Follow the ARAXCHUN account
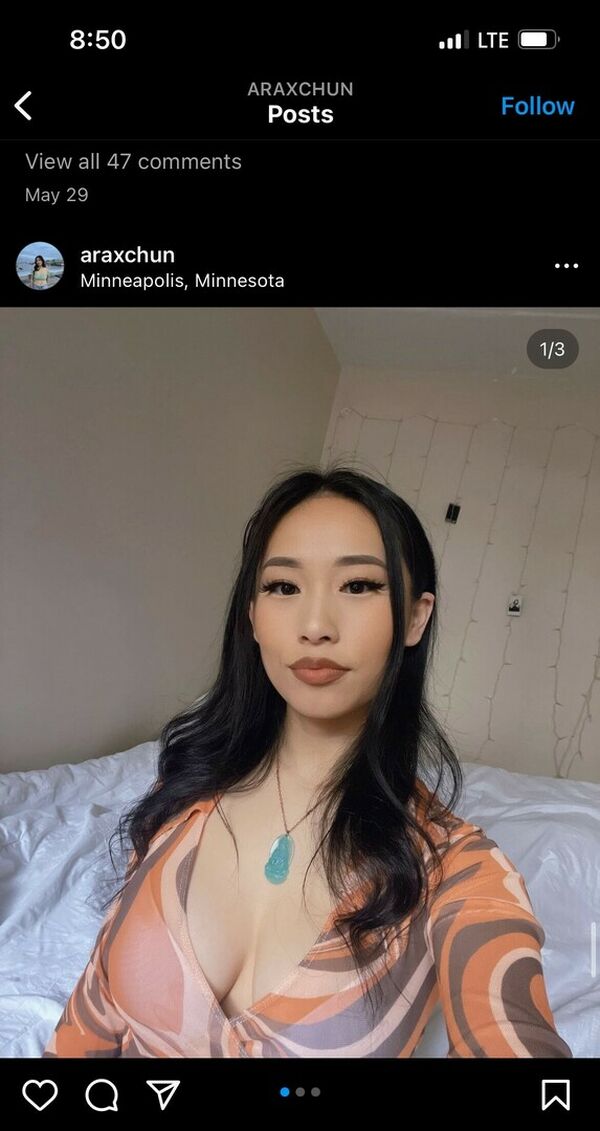Image resolution: width=600 pixels, height=1131 pixels. pos(537,106)
